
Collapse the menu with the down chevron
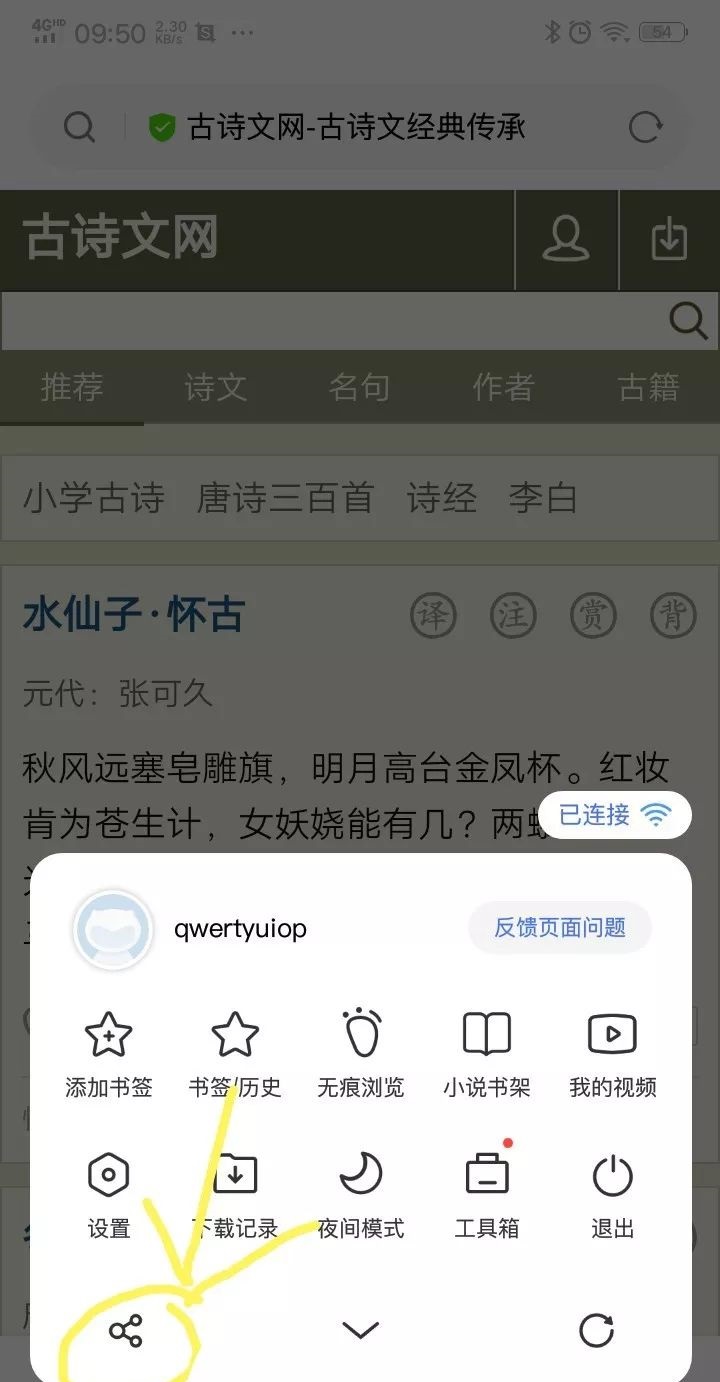[x=360, y=1330]
